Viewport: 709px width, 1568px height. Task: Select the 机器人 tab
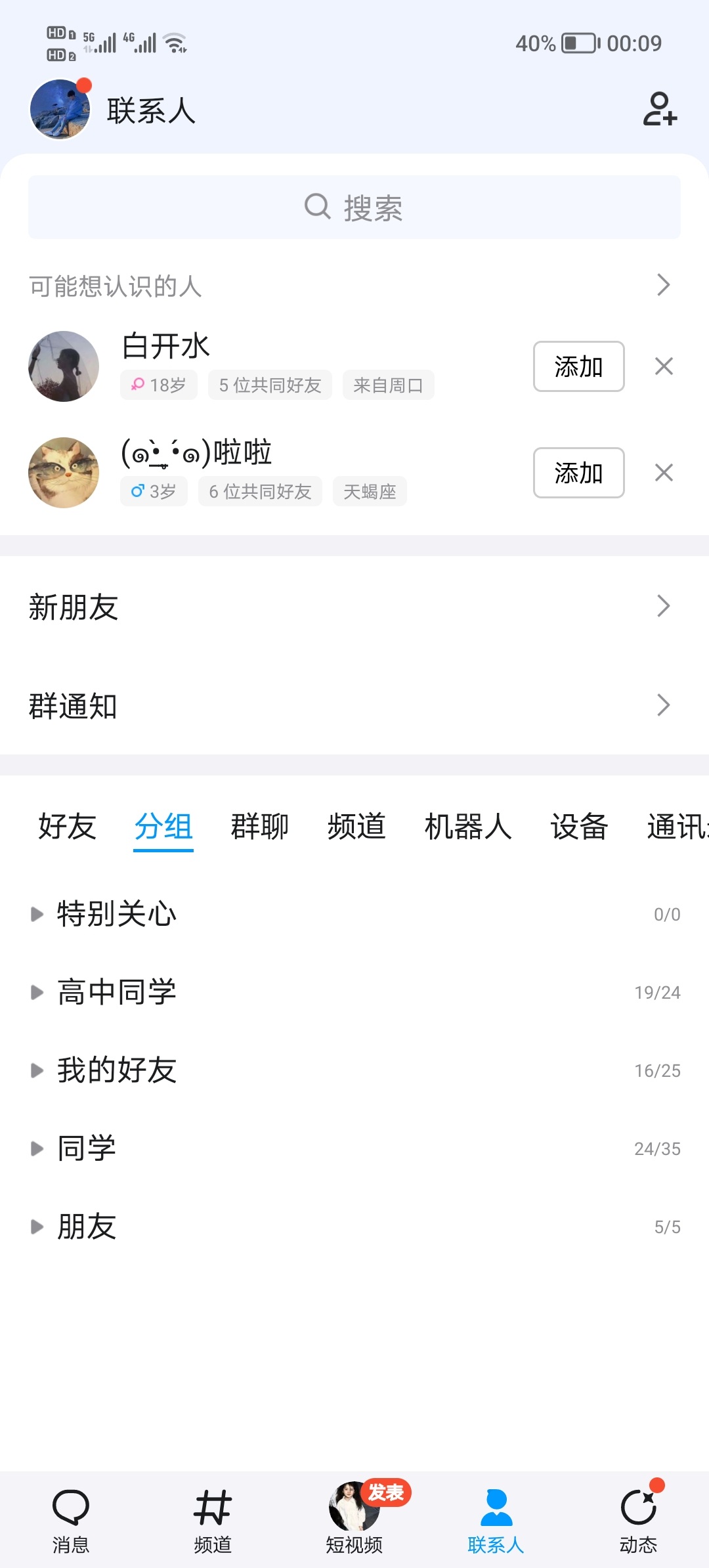(x=468, y=827)
